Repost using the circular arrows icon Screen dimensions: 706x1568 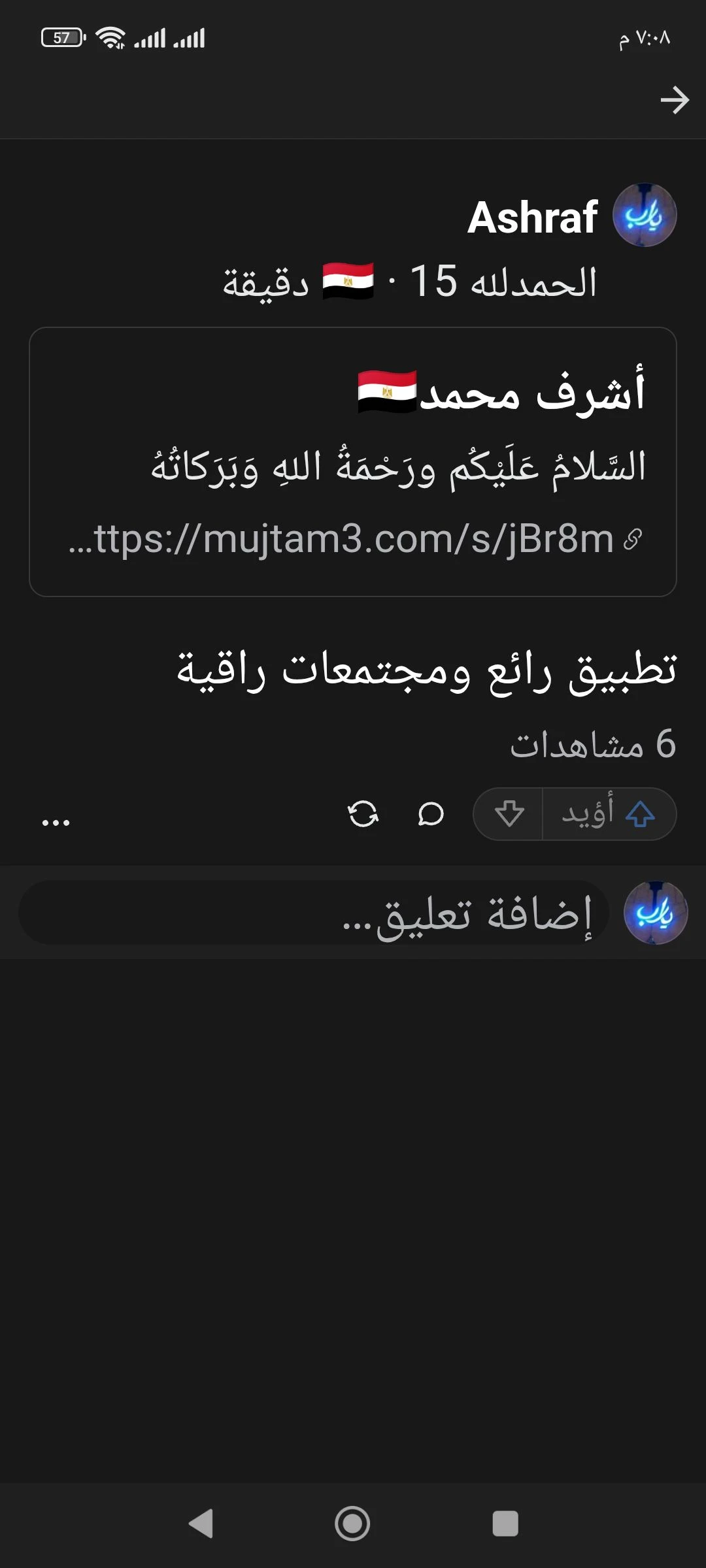coord(363,814)
